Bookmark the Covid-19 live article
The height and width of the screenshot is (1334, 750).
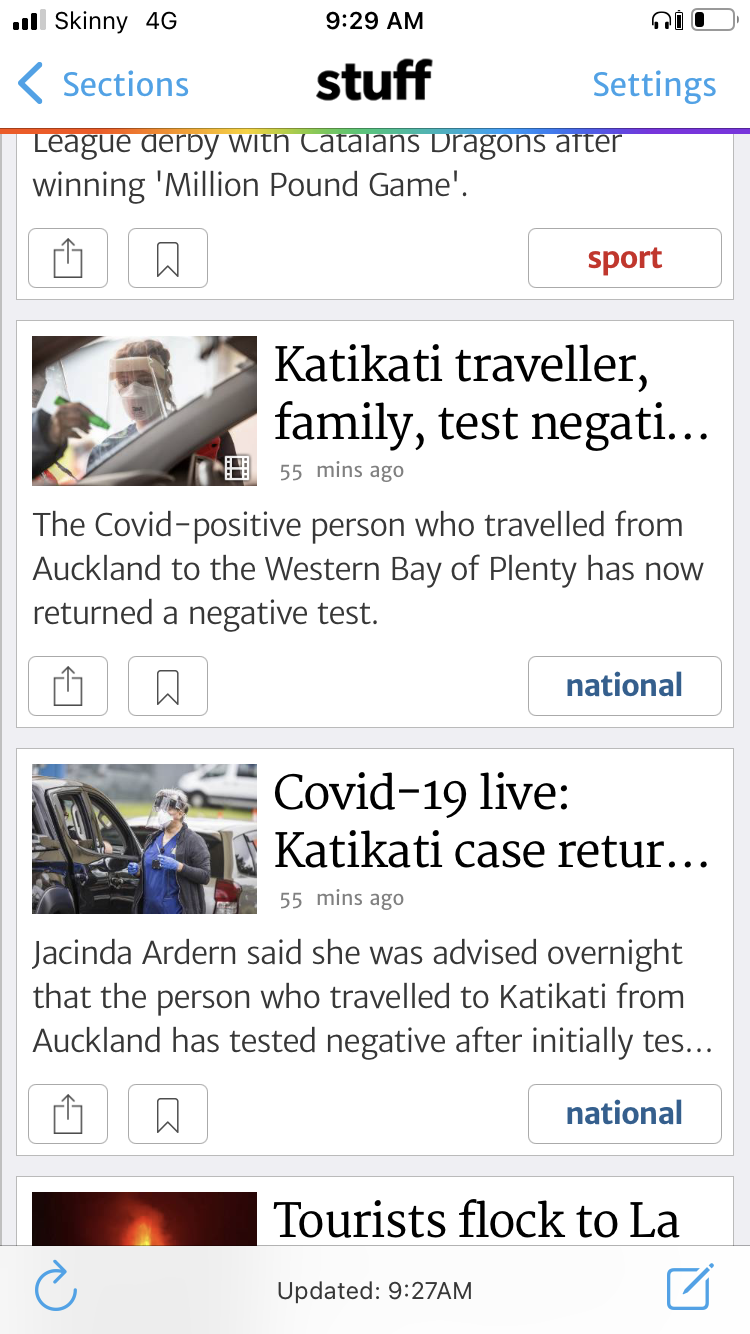(168, 1114)
